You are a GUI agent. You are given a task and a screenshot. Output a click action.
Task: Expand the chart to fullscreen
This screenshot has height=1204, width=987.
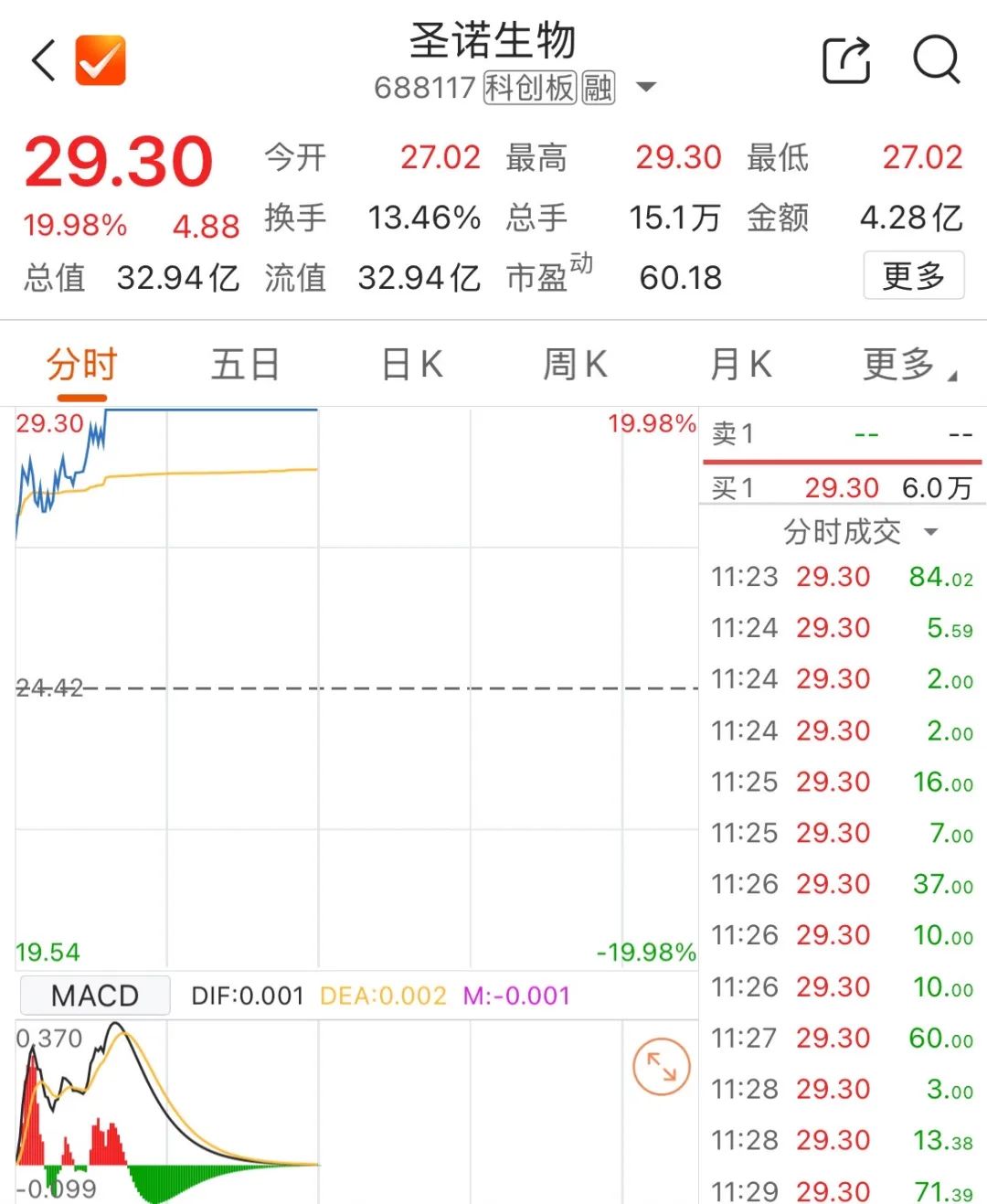661,1066
